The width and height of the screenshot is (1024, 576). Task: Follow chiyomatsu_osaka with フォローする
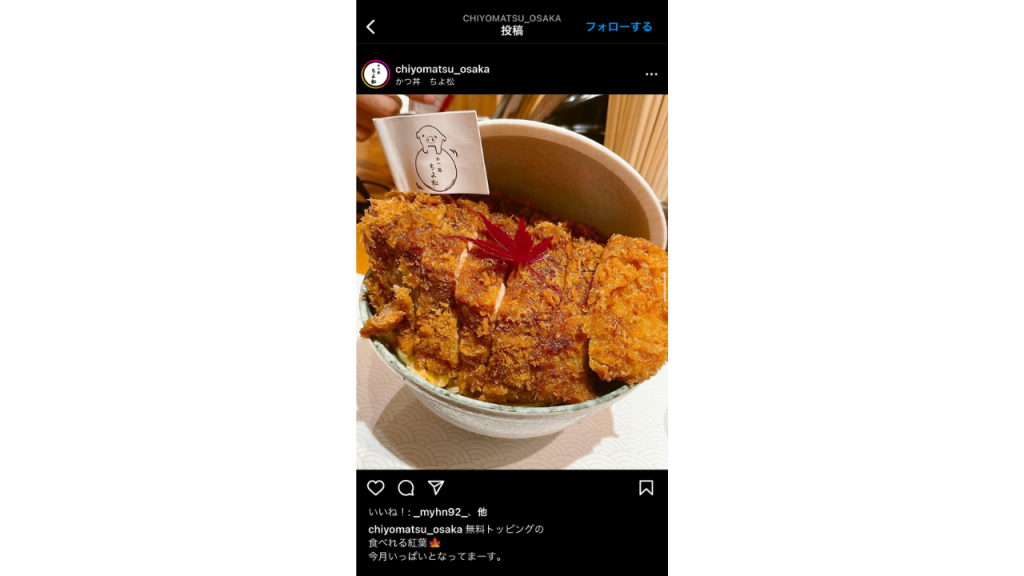(x=618, y=27)
